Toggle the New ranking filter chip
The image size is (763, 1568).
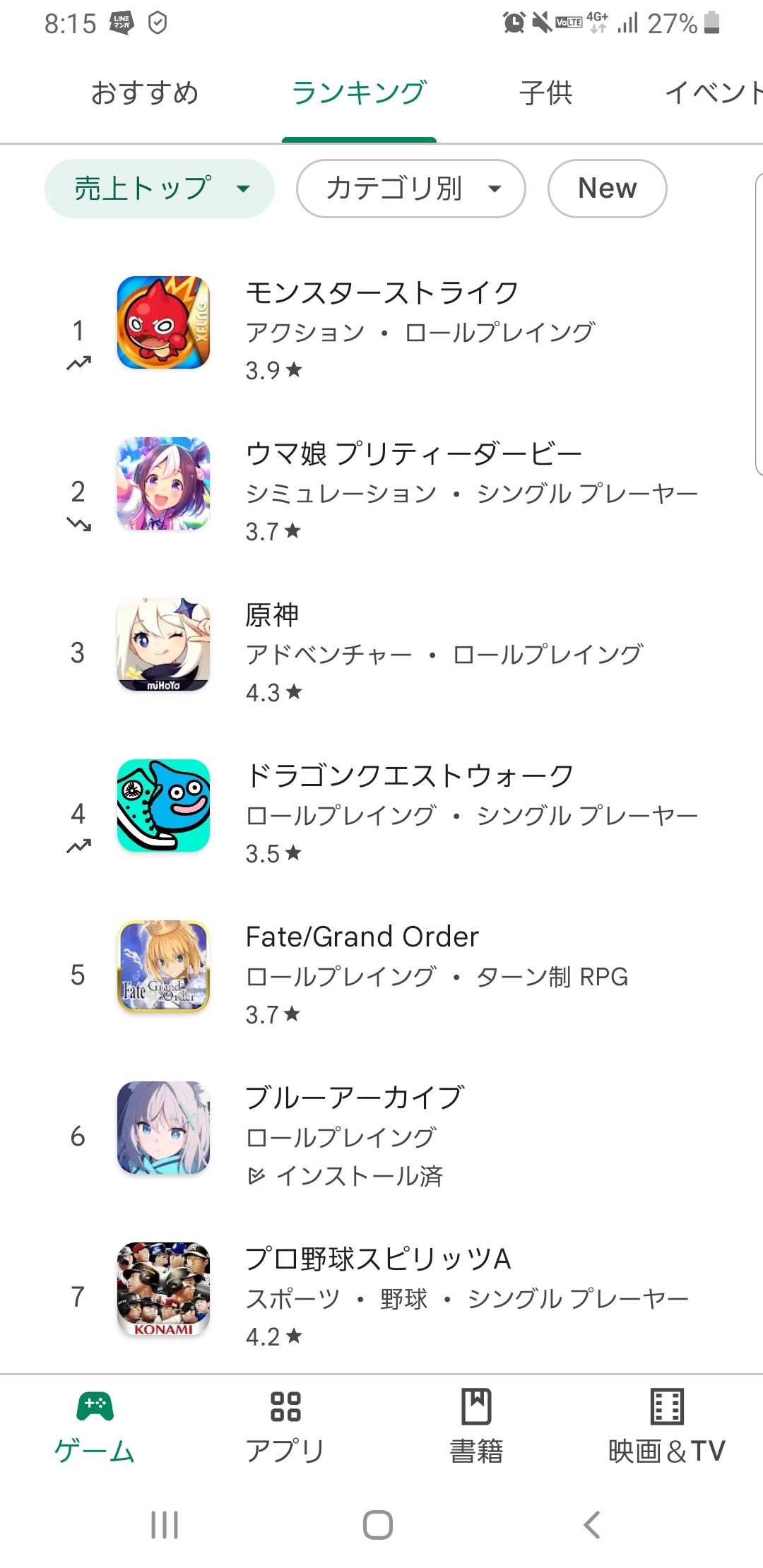click(x=606, y=189)
